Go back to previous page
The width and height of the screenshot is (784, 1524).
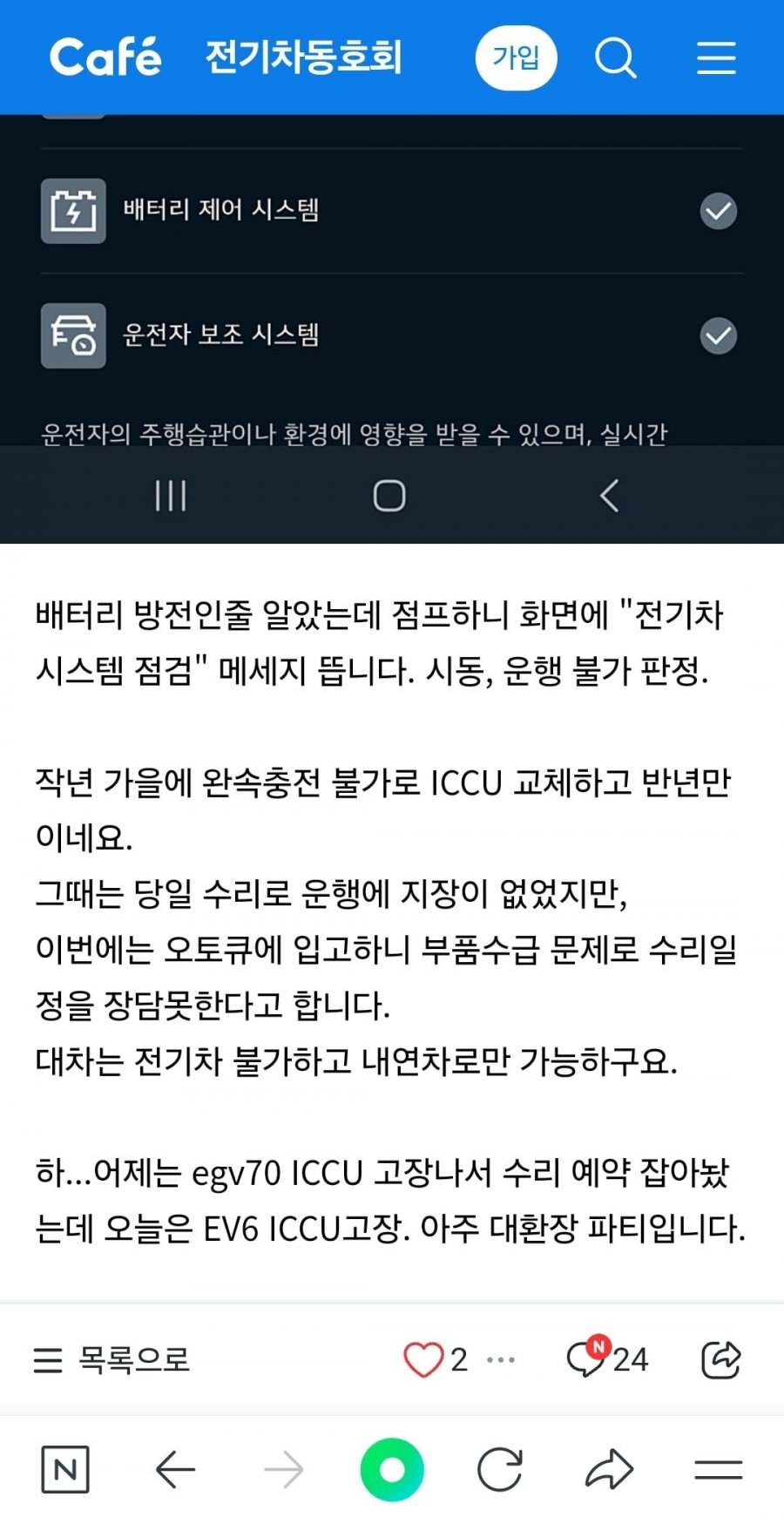pos(175,1470)
